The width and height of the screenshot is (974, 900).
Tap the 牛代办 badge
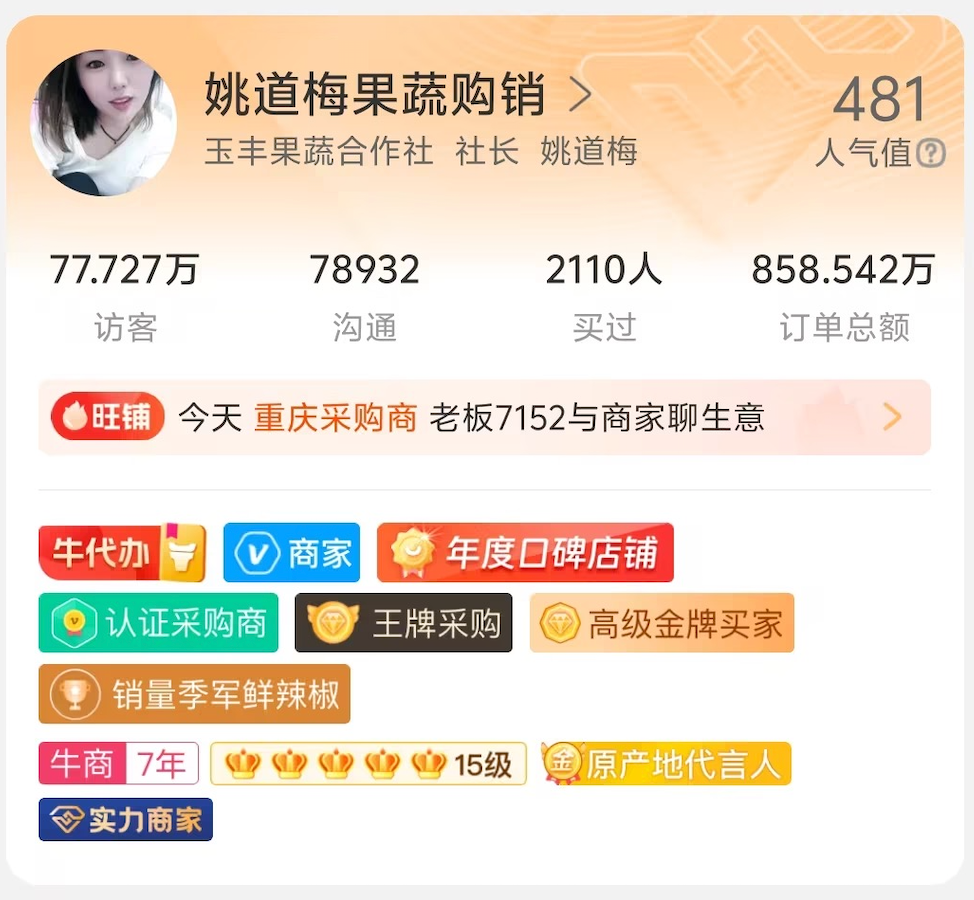pyautogui.click(x=122, y=552)
